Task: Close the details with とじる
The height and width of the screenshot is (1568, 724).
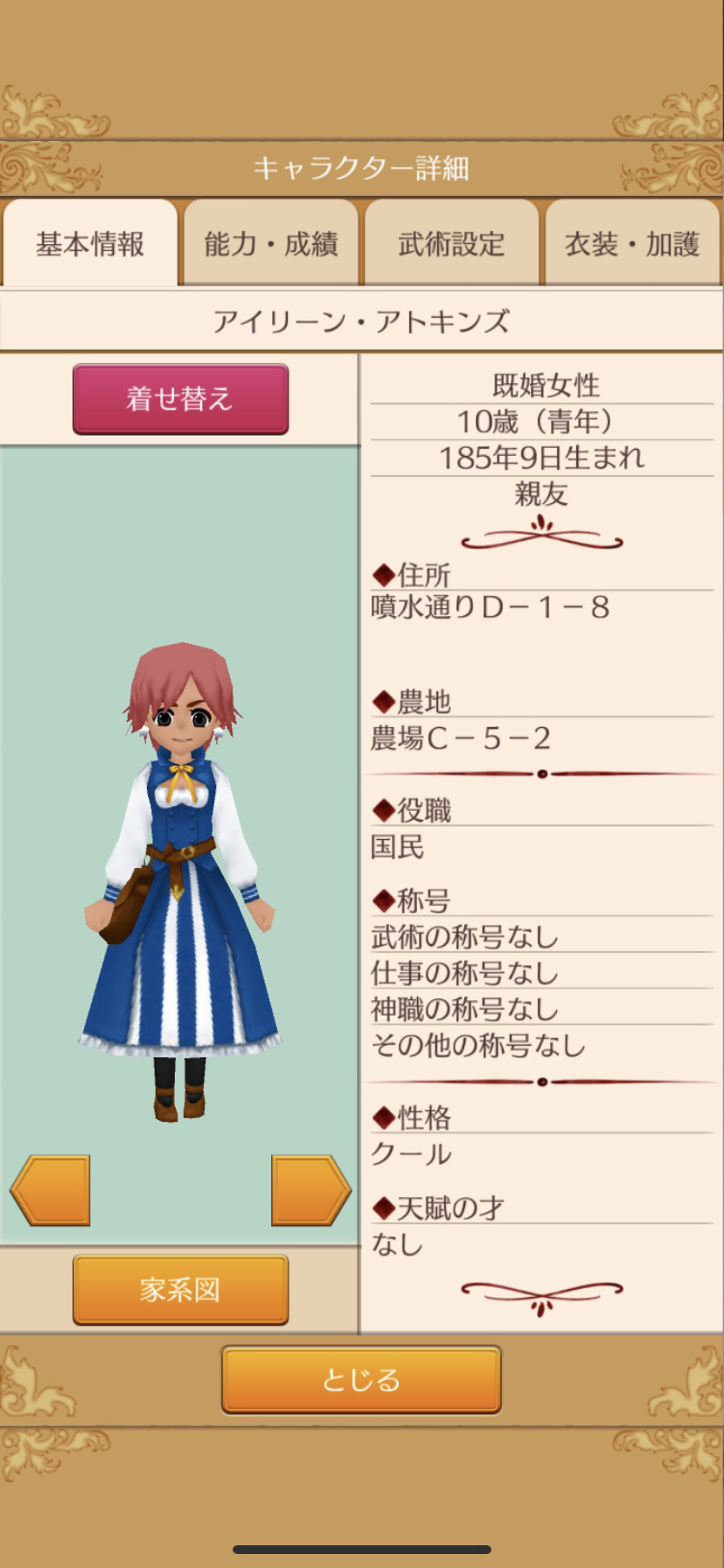Action: [x=361, y=1380]
